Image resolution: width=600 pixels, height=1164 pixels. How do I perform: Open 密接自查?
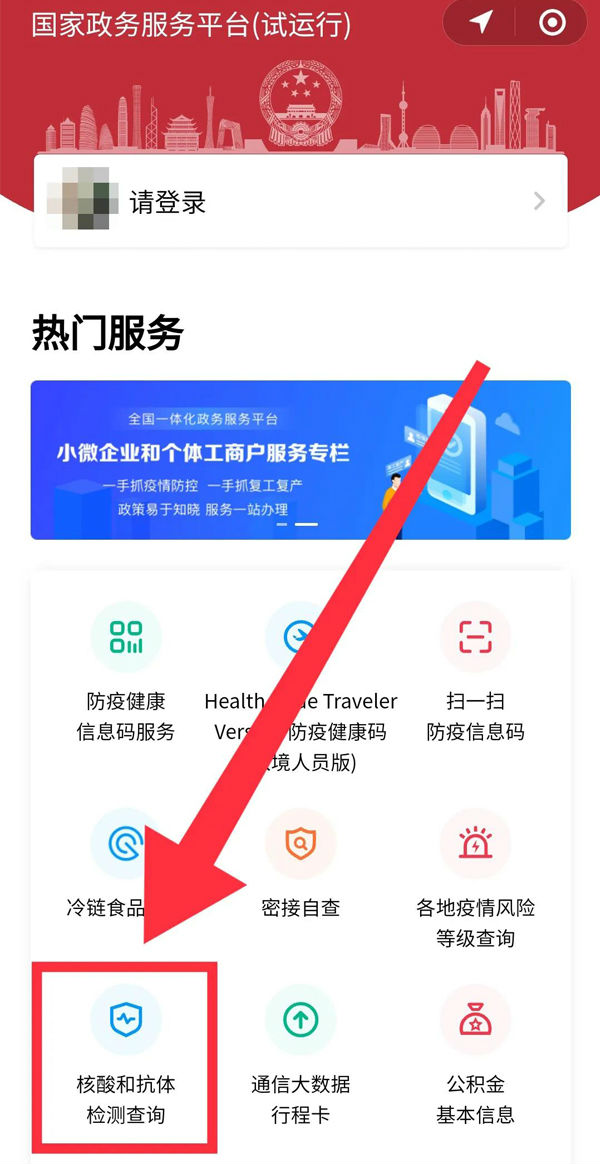coord(300,862)
